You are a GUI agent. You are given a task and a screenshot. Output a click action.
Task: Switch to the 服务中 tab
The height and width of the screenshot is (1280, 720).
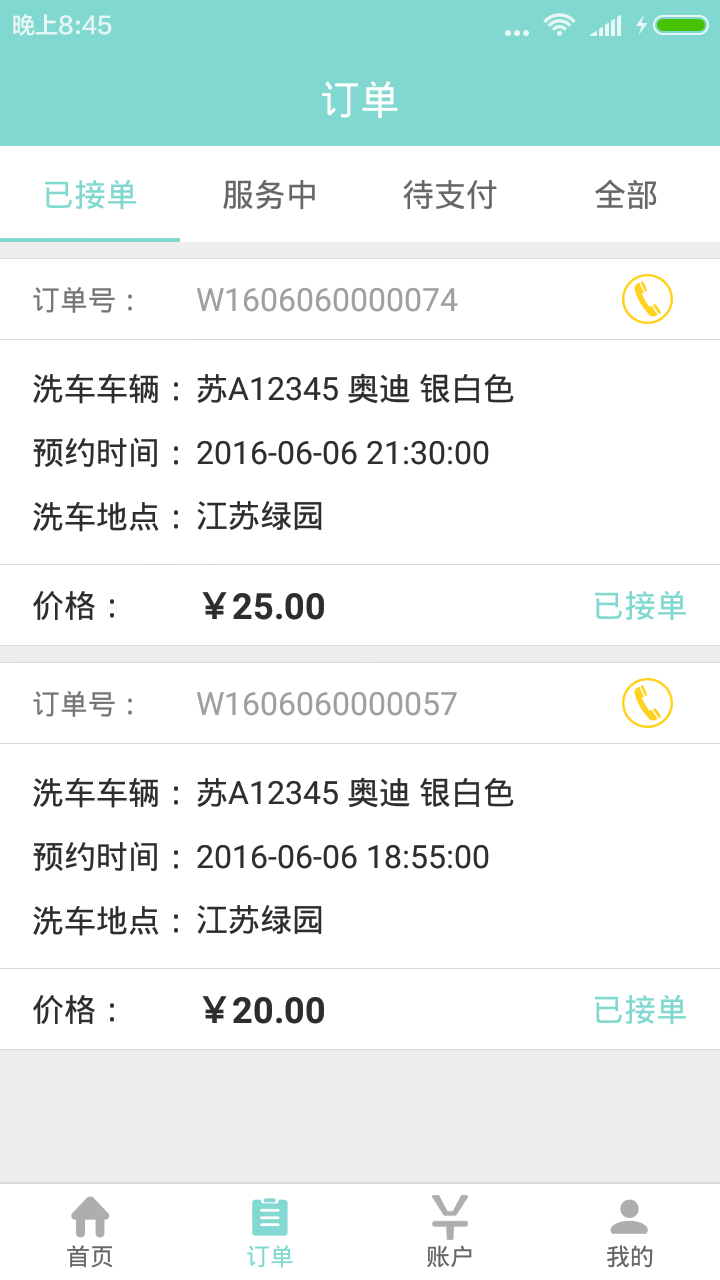[x=270, y=196]
